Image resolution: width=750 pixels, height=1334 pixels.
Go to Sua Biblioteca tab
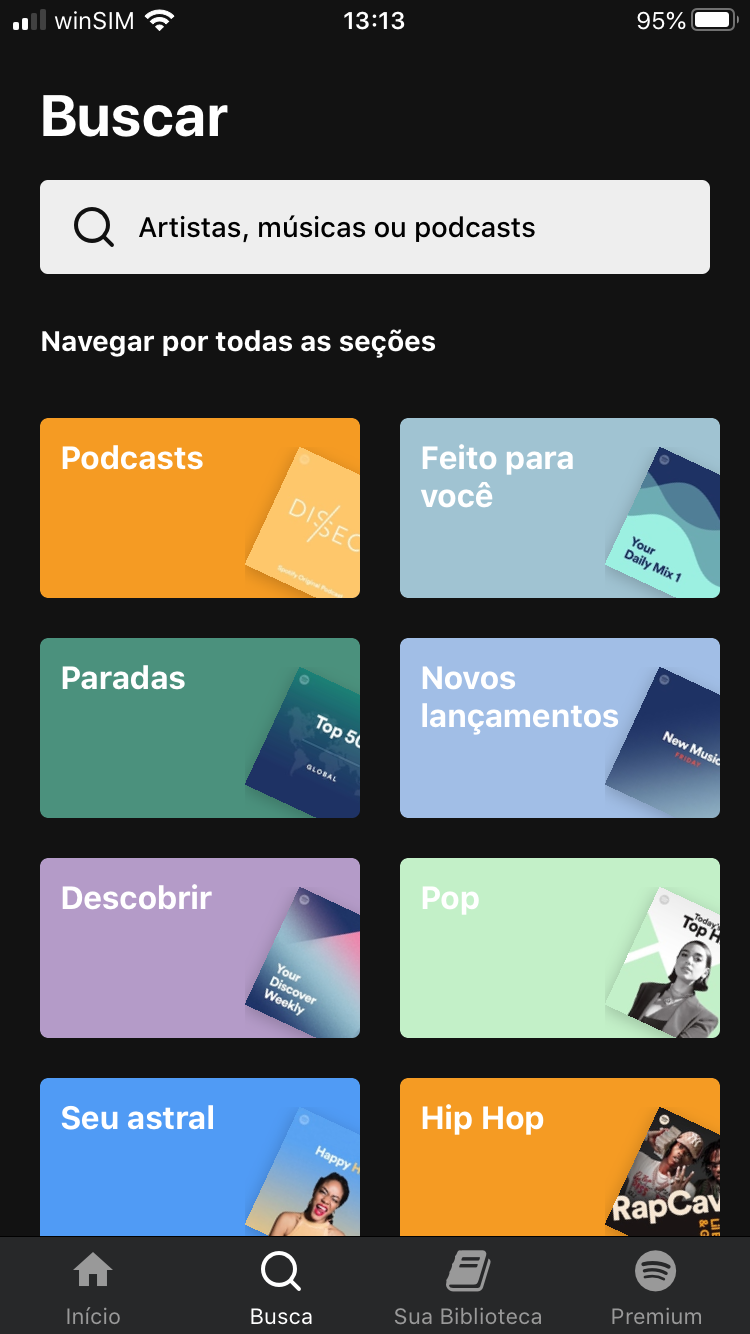(x=468, y=1288)
